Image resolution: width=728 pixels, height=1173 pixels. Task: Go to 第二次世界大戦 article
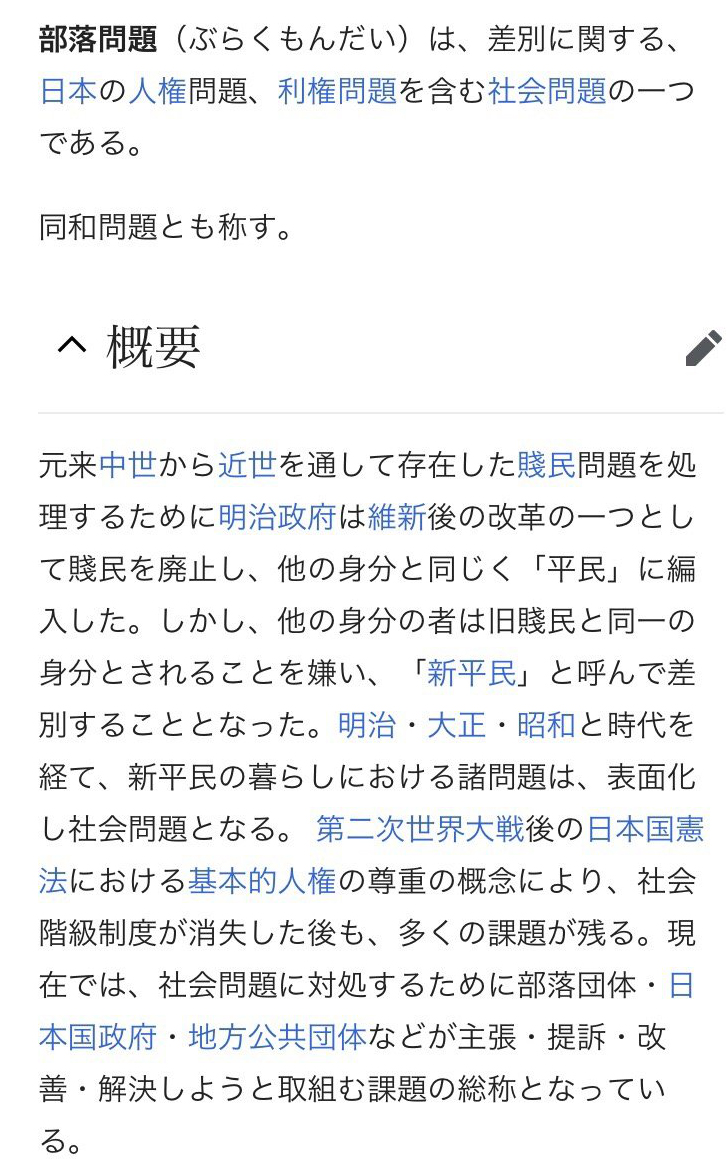click(420, 829)
